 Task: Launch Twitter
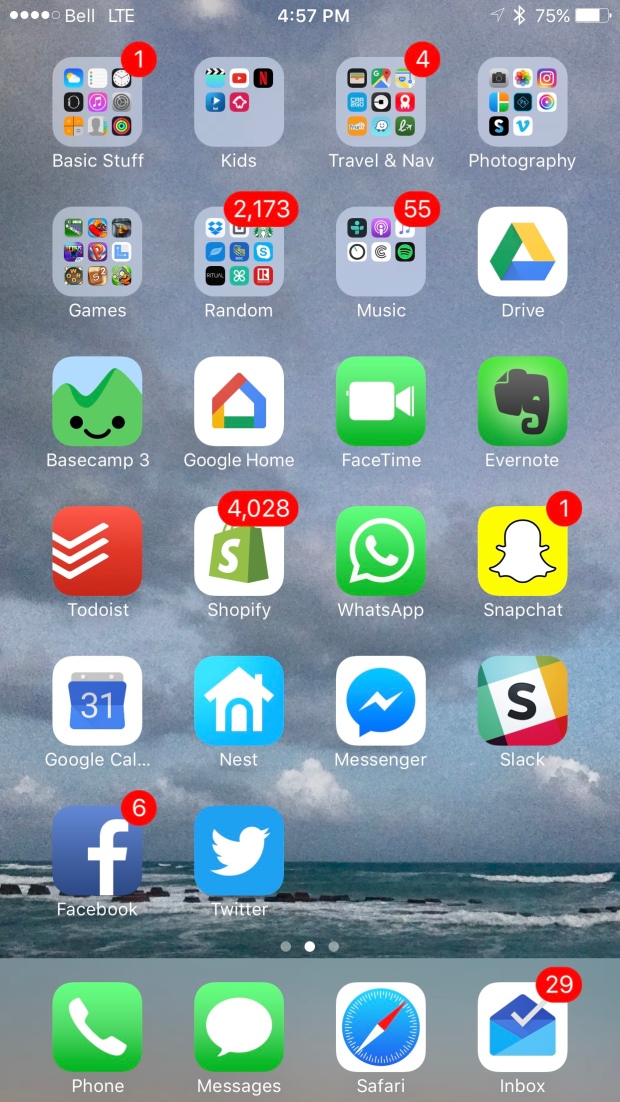[x=239, y=850]
